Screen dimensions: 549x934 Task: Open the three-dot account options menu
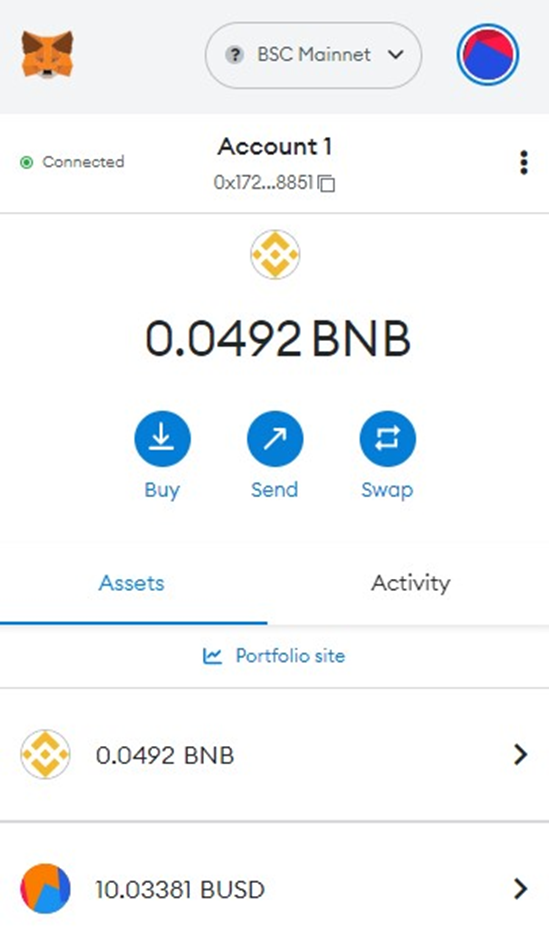click(523, 163)
